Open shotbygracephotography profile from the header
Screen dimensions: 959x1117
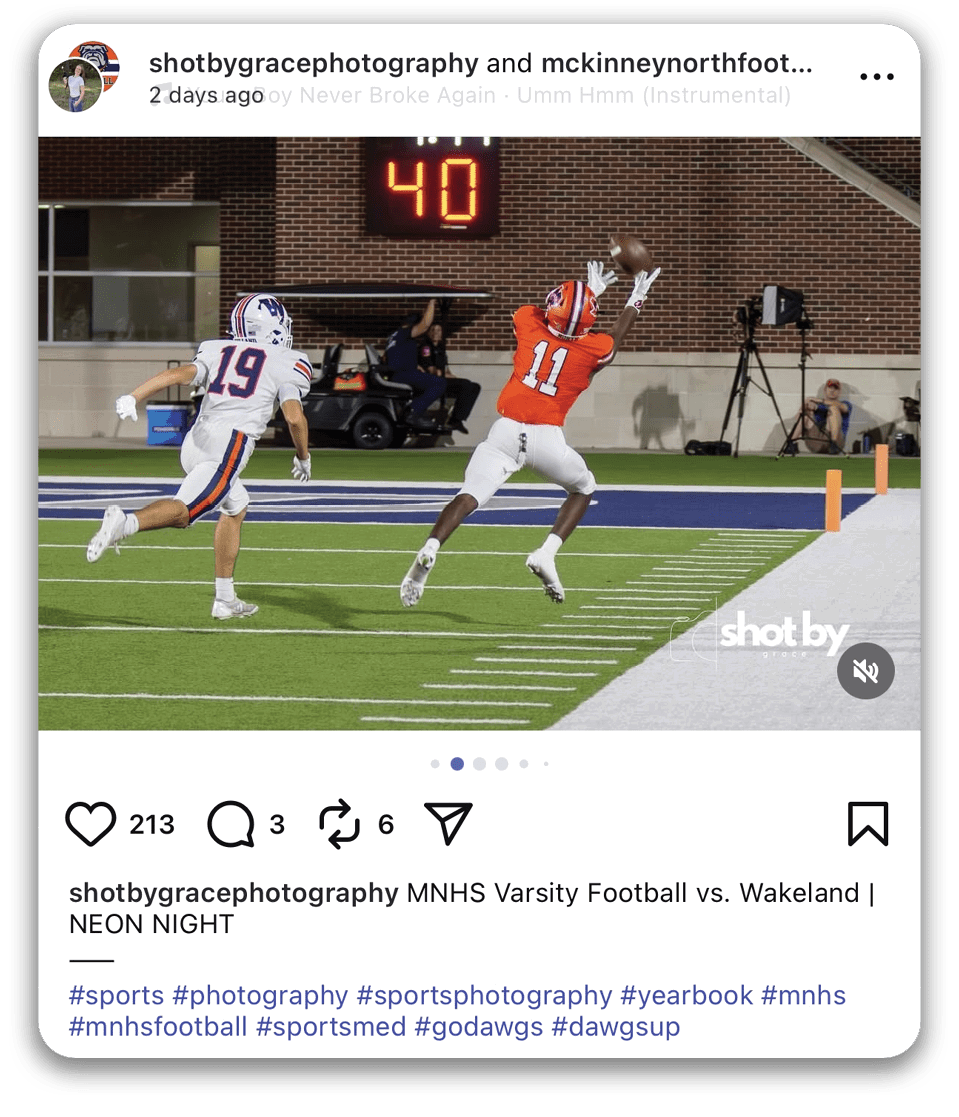pyautogui.click(x=313, y=64)
